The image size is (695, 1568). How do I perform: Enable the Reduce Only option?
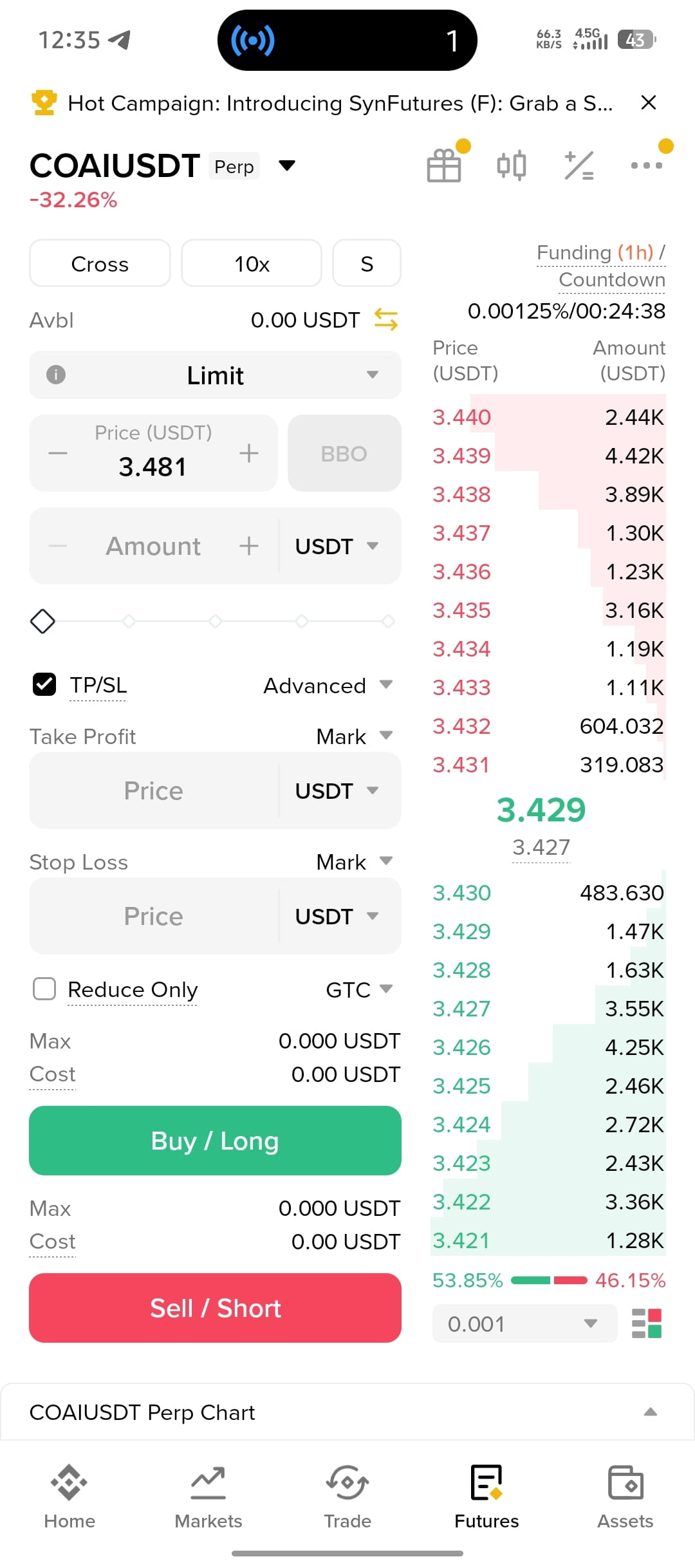44,989
